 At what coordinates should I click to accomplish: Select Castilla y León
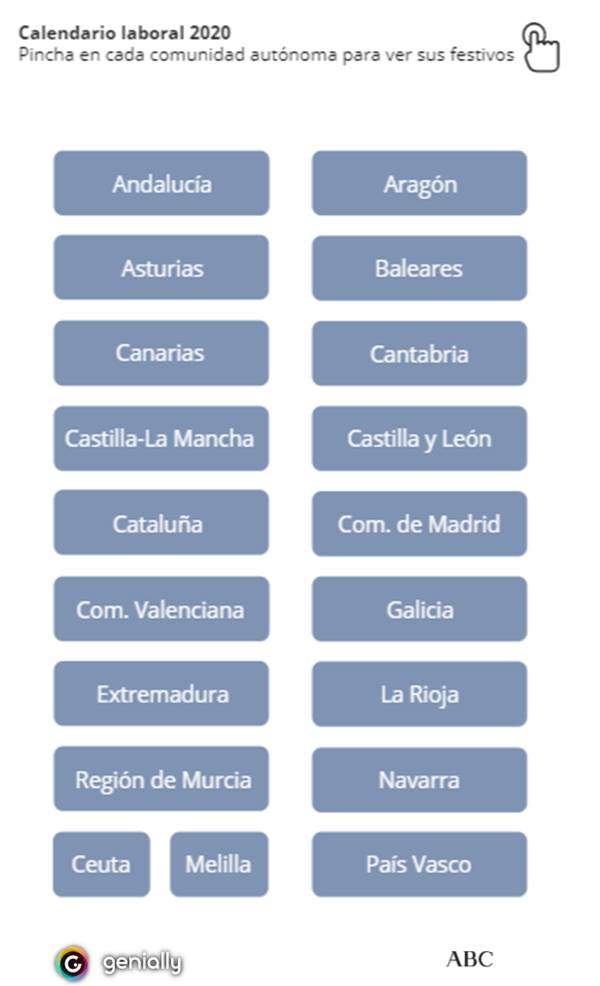[419, 438]
